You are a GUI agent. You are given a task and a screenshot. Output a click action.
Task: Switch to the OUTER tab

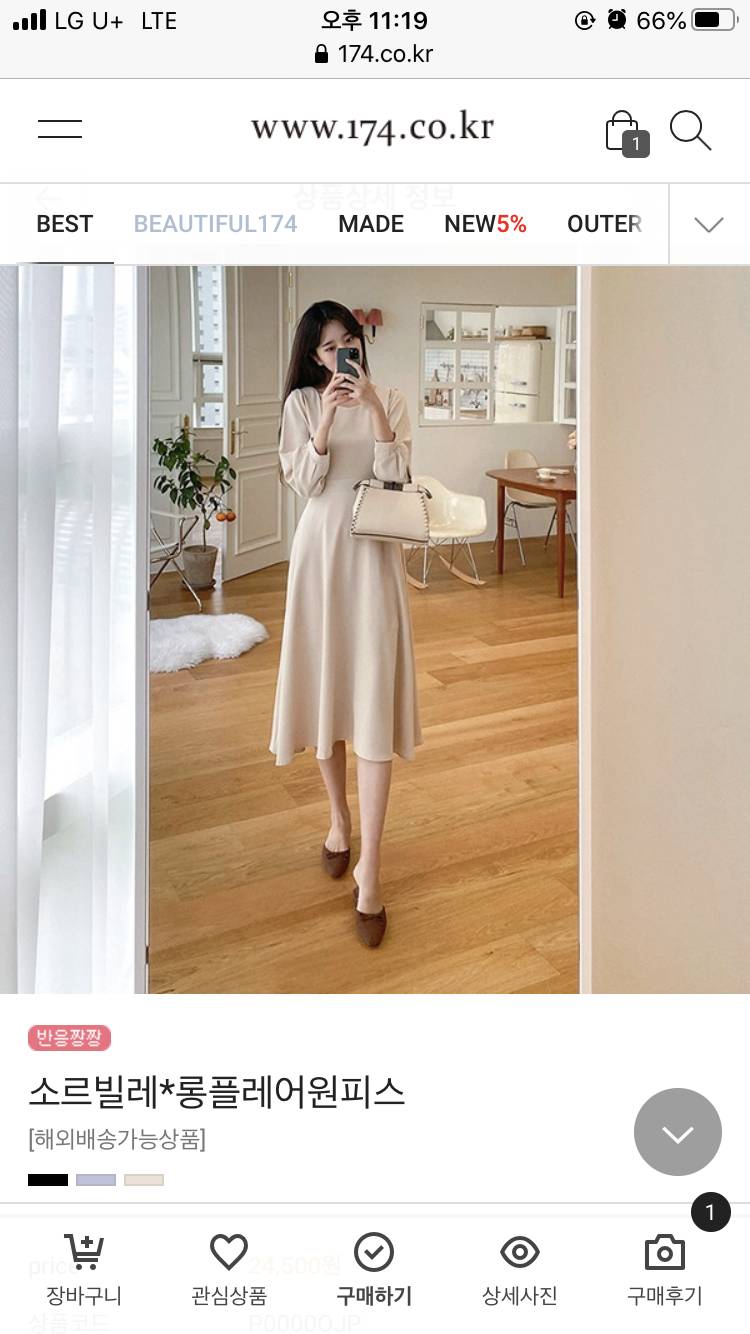(604, 224)
